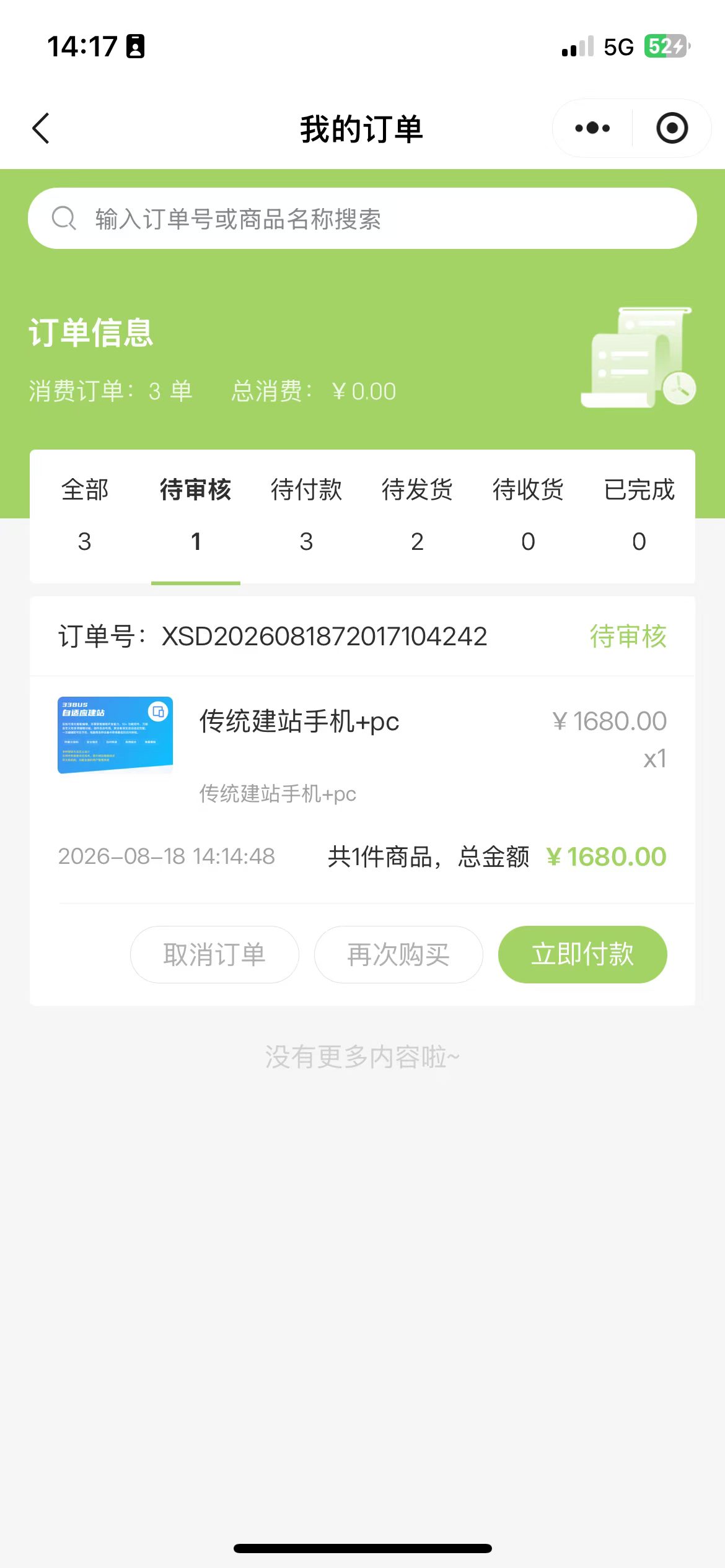Open the 待发货 tab

tap(417, 515)
